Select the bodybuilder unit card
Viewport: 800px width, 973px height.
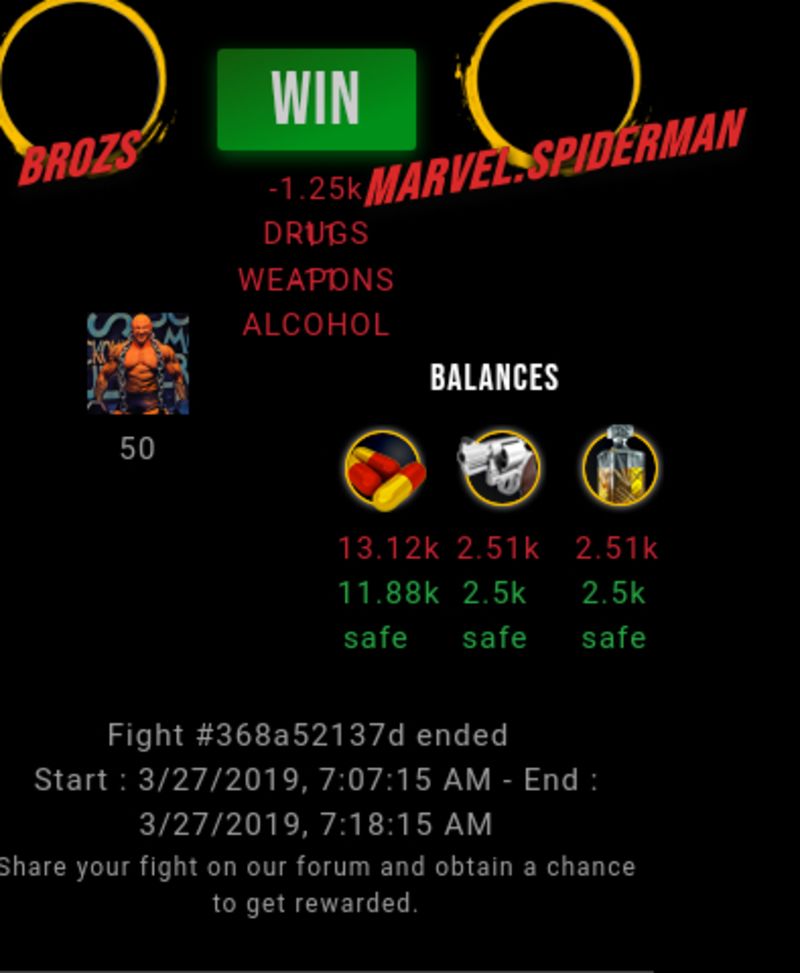(138, 363)
